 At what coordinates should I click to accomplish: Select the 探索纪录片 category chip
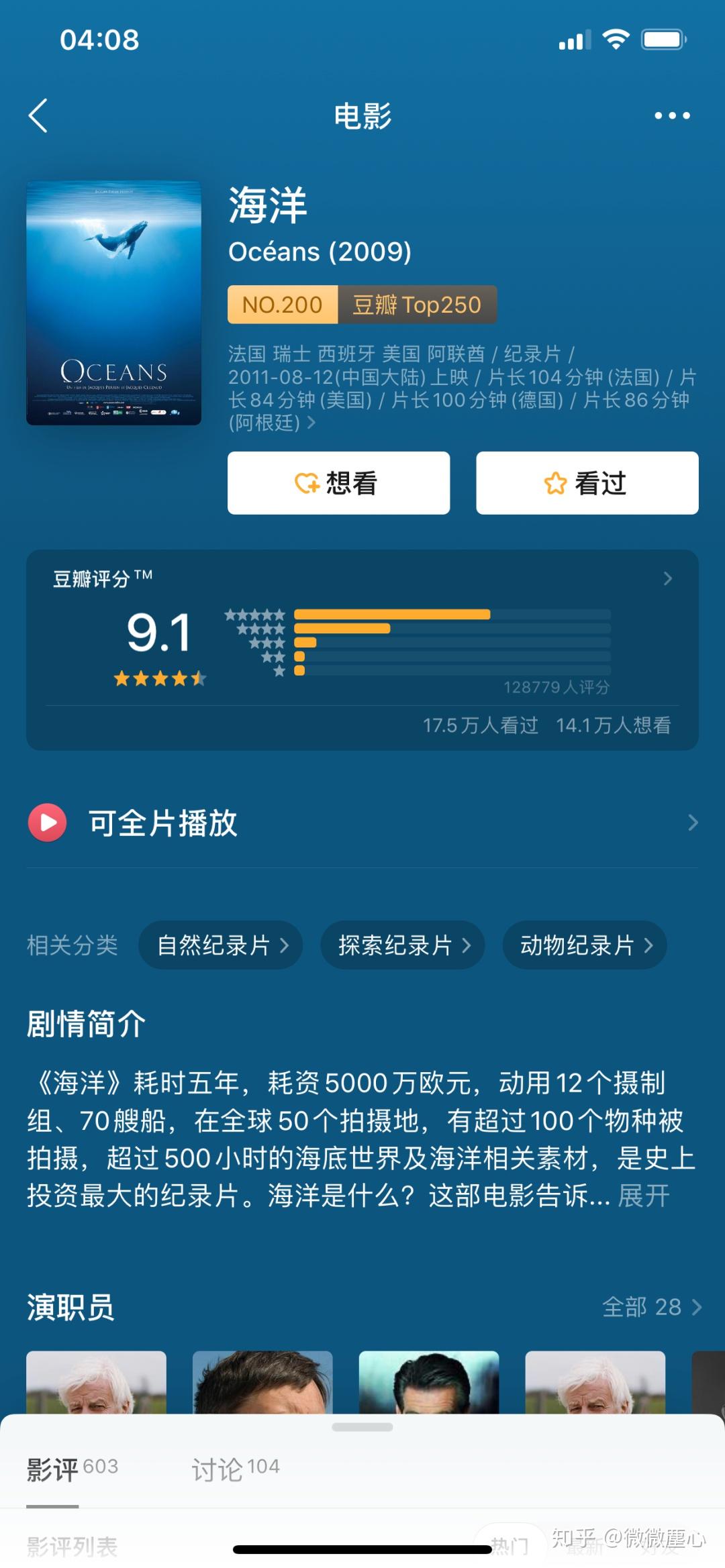[403, 945]
